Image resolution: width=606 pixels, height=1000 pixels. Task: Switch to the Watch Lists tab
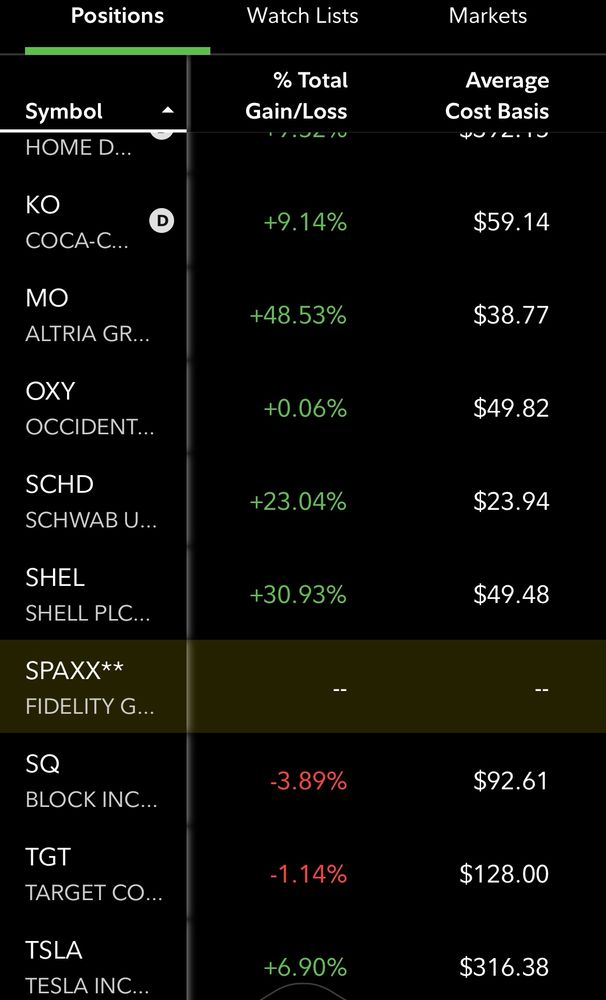click(302, 16)
